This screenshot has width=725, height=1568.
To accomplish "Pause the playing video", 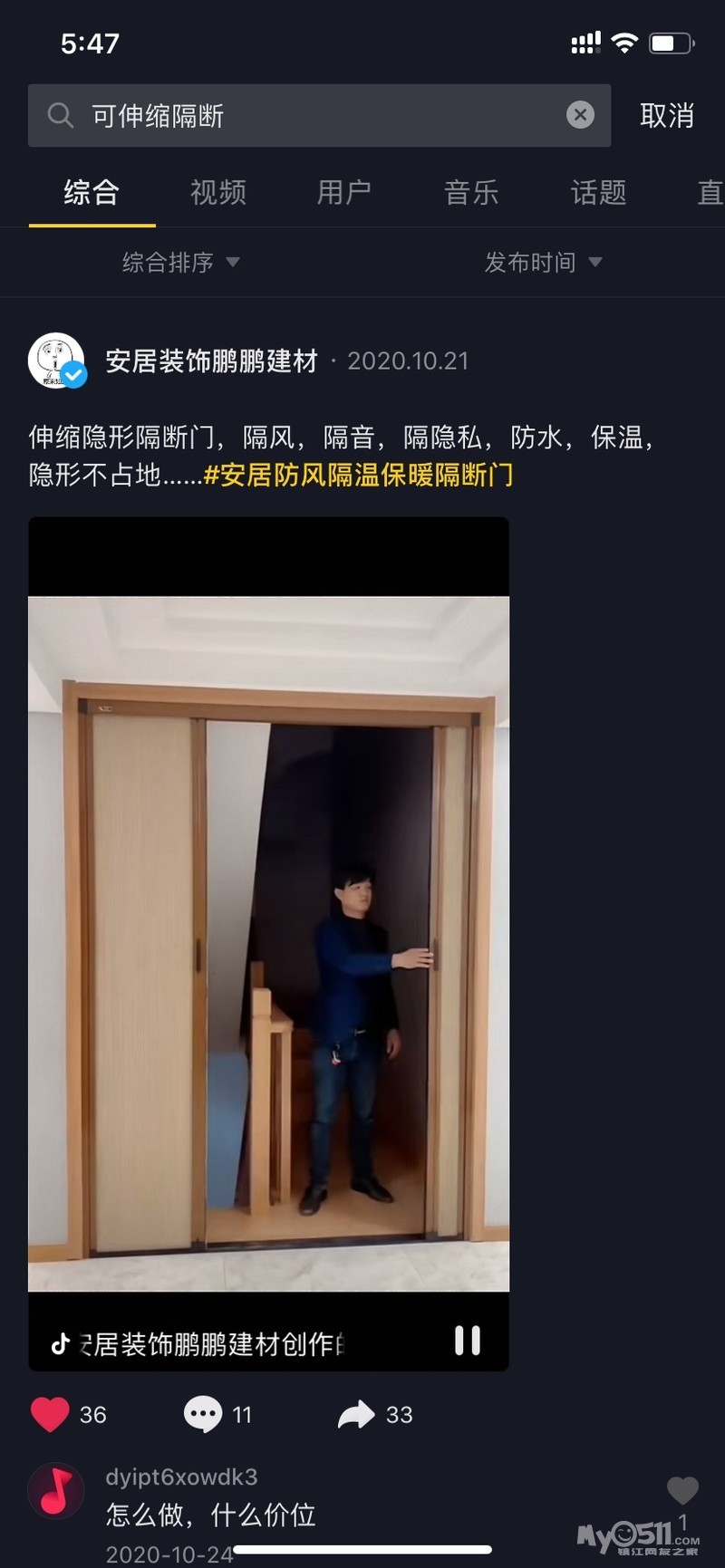I will [467, 1341].
